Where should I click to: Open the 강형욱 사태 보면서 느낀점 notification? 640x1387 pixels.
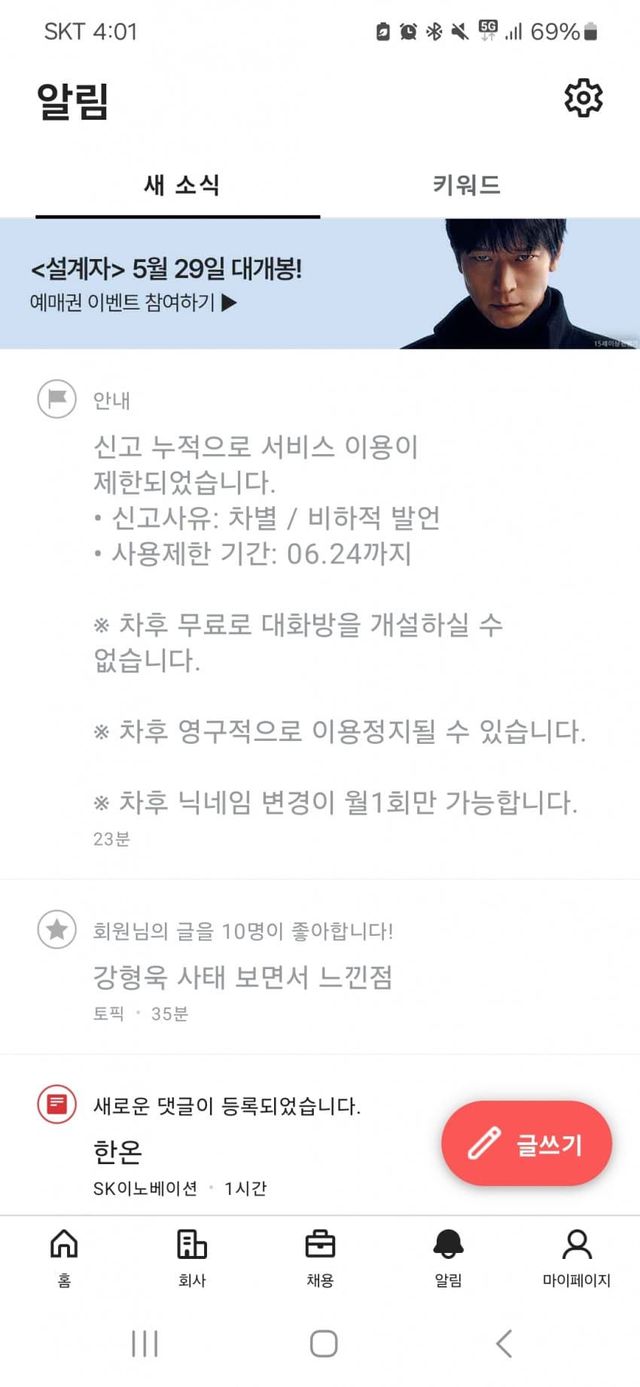320,967
